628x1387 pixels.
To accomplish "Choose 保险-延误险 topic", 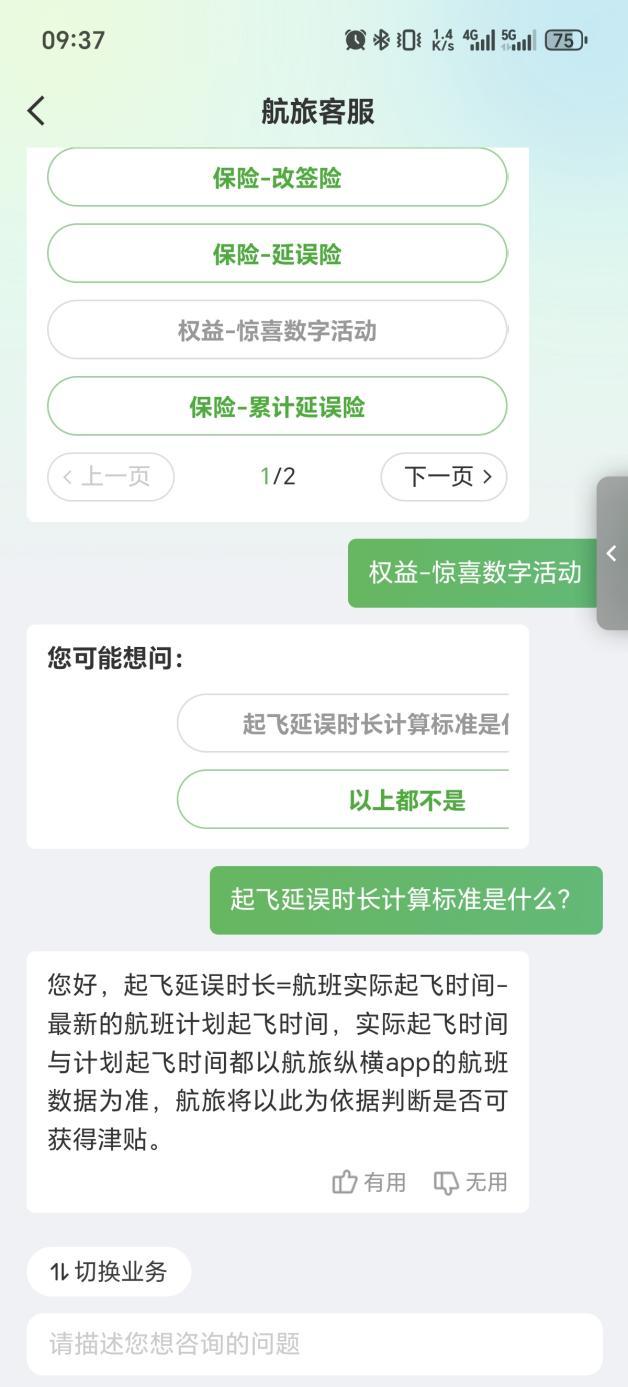I will click(277, 254).
